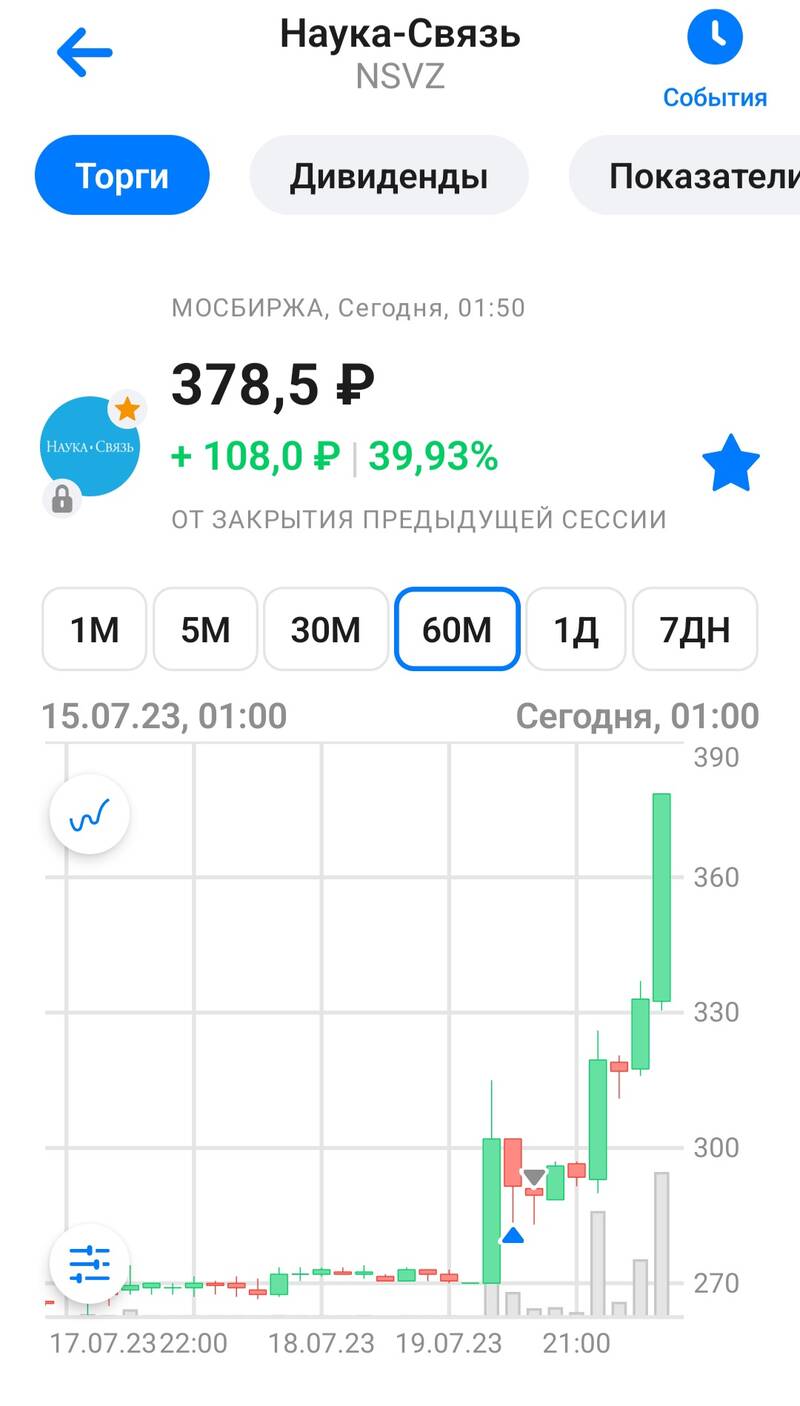Switch to the Дивиденды tab
Viewport: 800px width, 1406px height.
click(389, 176)
